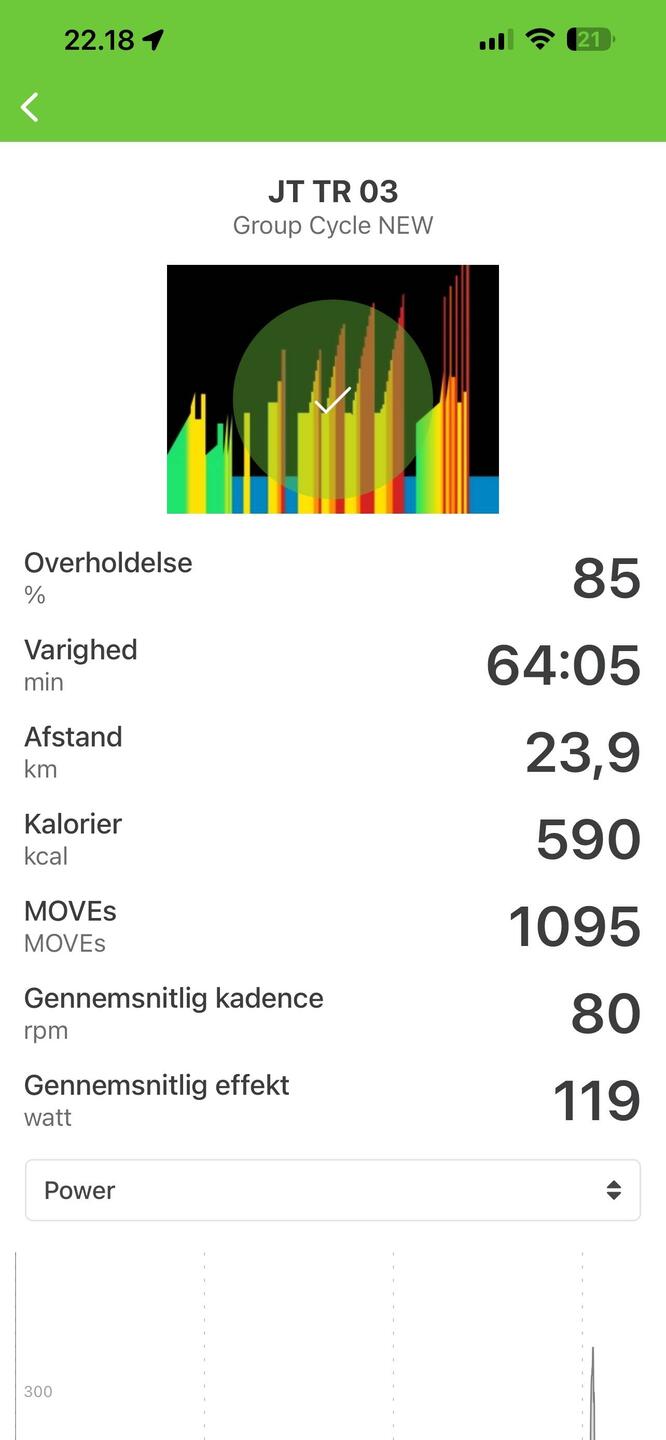This screenshot has width=666, height=1440.
Task: Open the Power chart metric dropdown
Action: click(x=332, y=1190)
